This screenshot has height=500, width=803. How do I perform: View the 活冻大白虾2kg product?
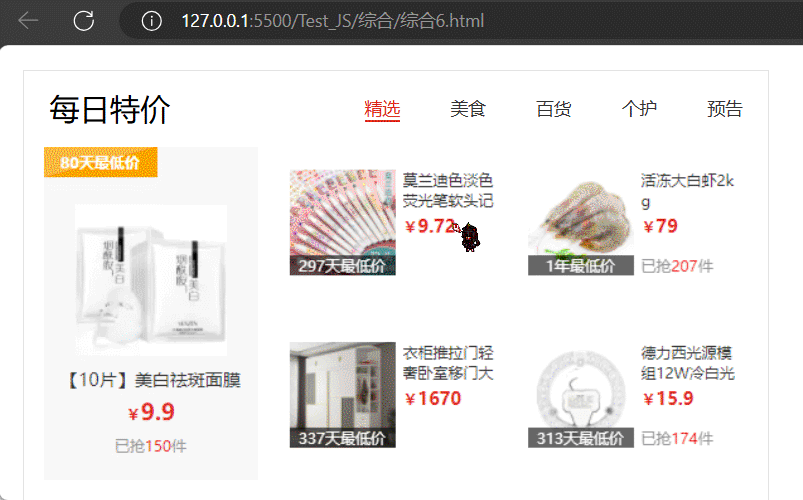pos(581,222)
